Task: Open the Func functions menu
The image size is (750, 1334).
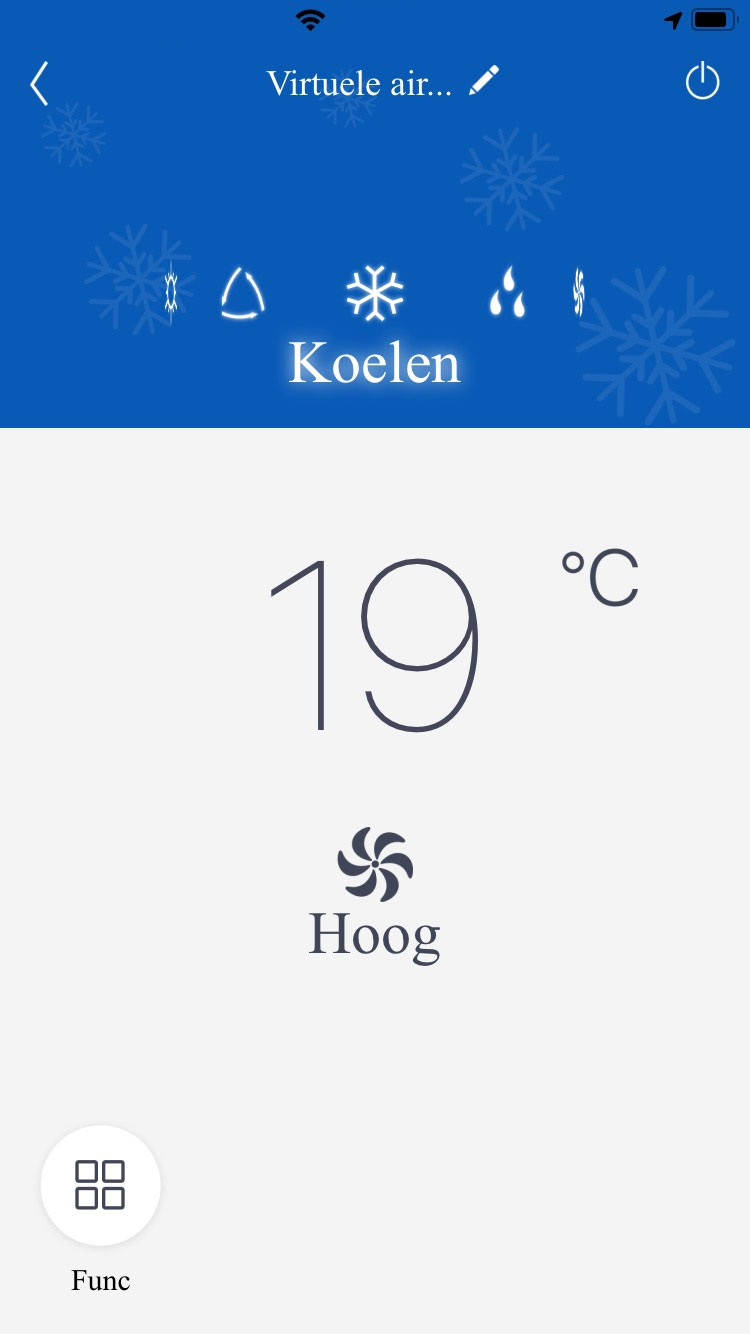Action: 100,1185
